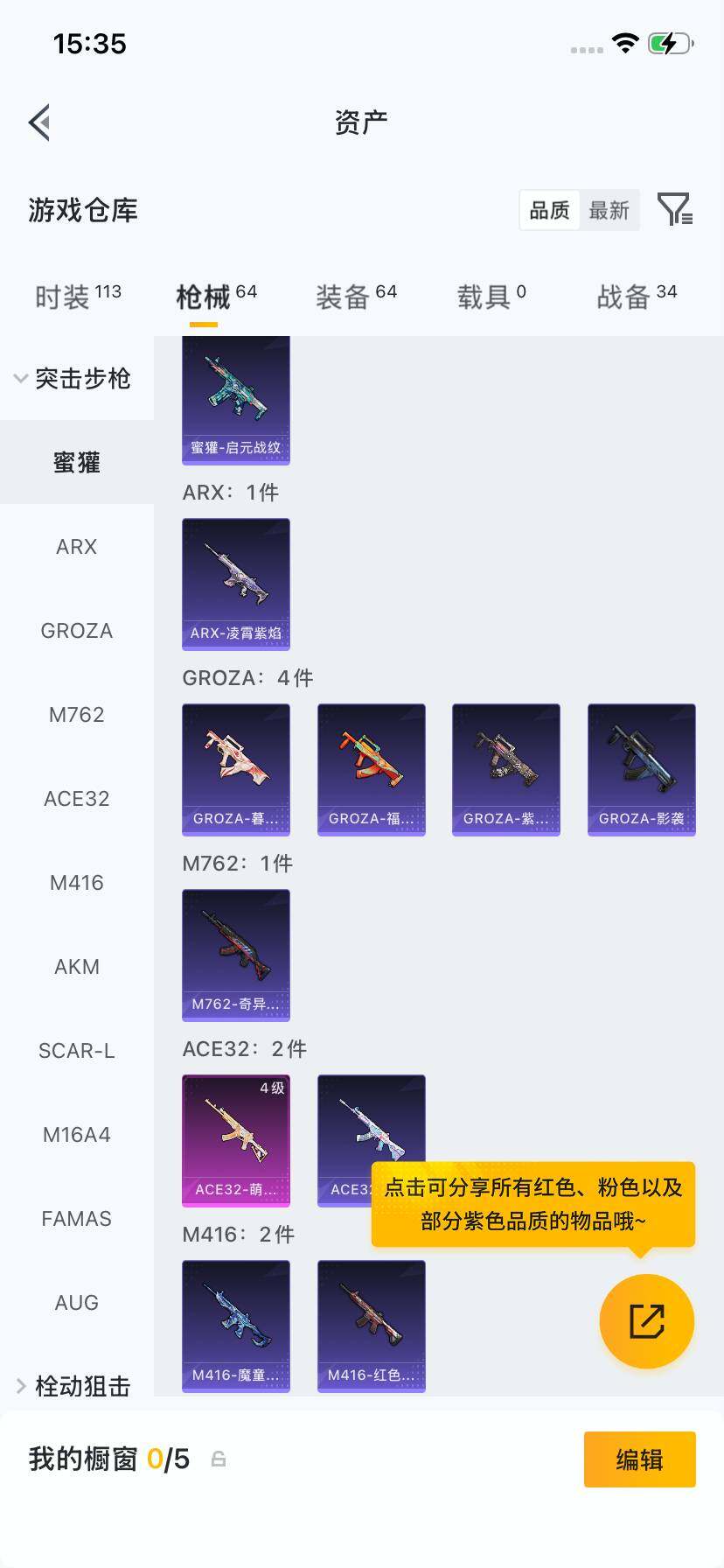
Task: View the M762-奇异 skin card
Action: tap(236, 955)
